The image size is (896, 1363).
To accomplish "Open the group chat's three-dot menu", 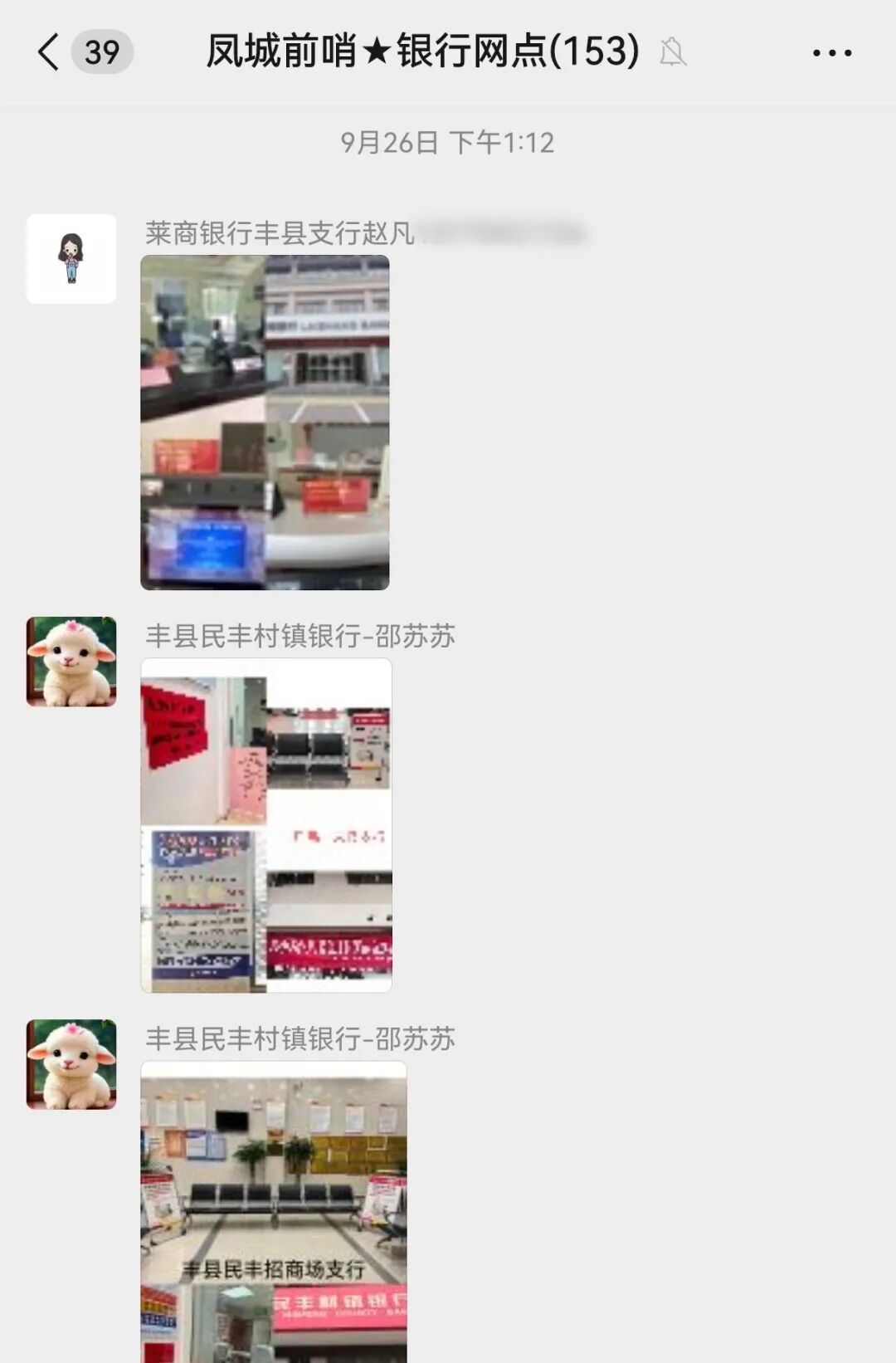I will 831,53.
